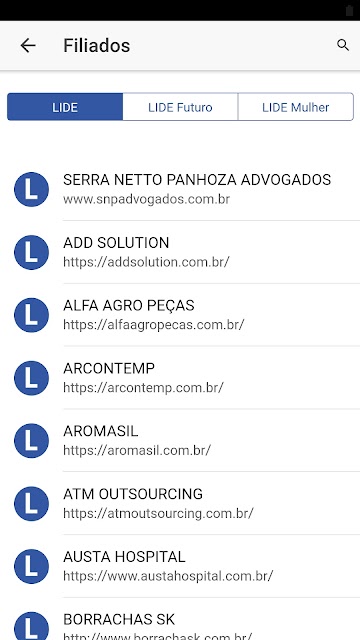
Task: Open the ADD SOLUTION affiliate
Action: point(180,252)
